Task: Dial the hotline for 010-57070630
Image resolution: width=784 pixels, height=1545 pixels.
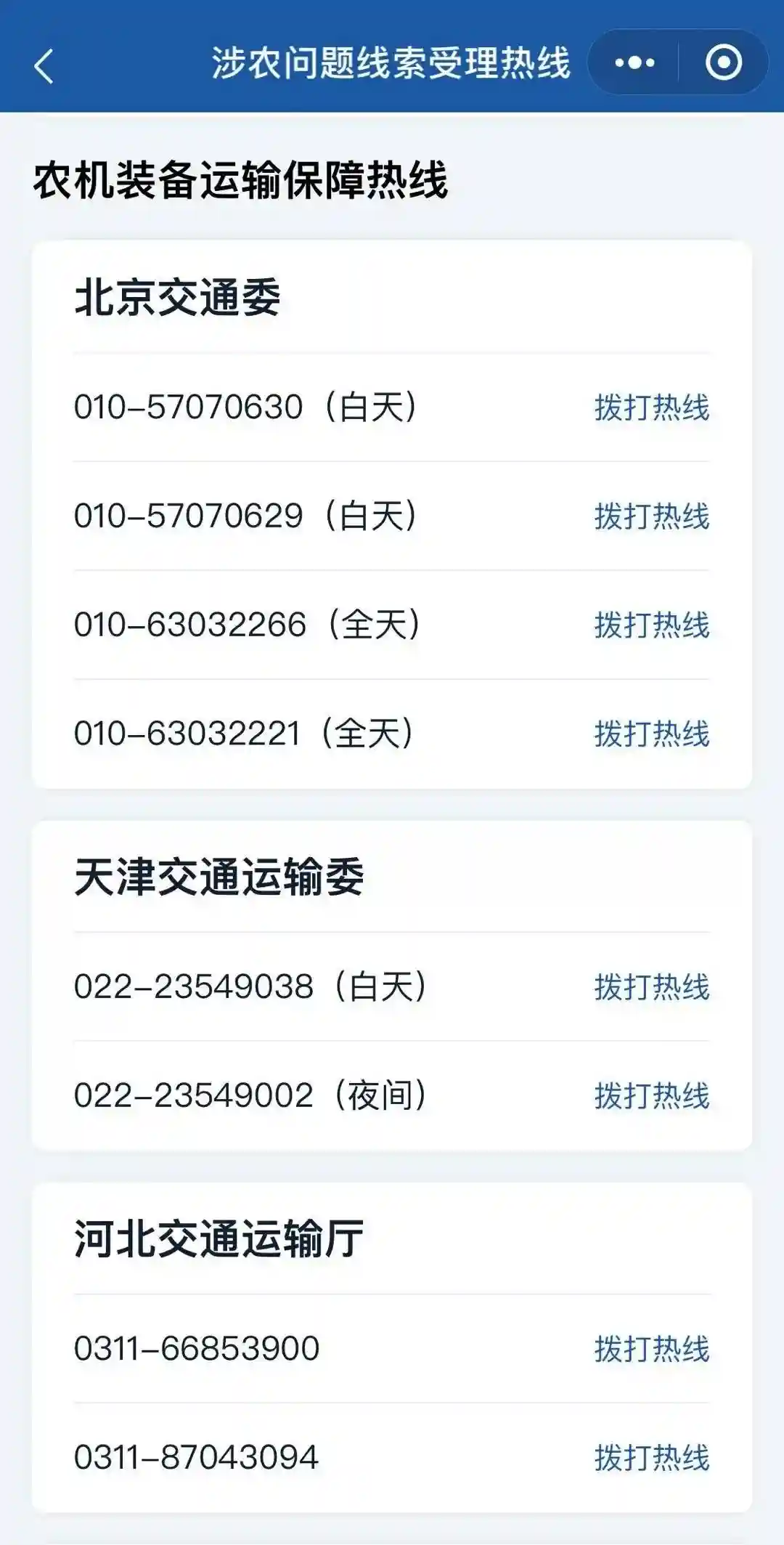Action: point(651,407)
